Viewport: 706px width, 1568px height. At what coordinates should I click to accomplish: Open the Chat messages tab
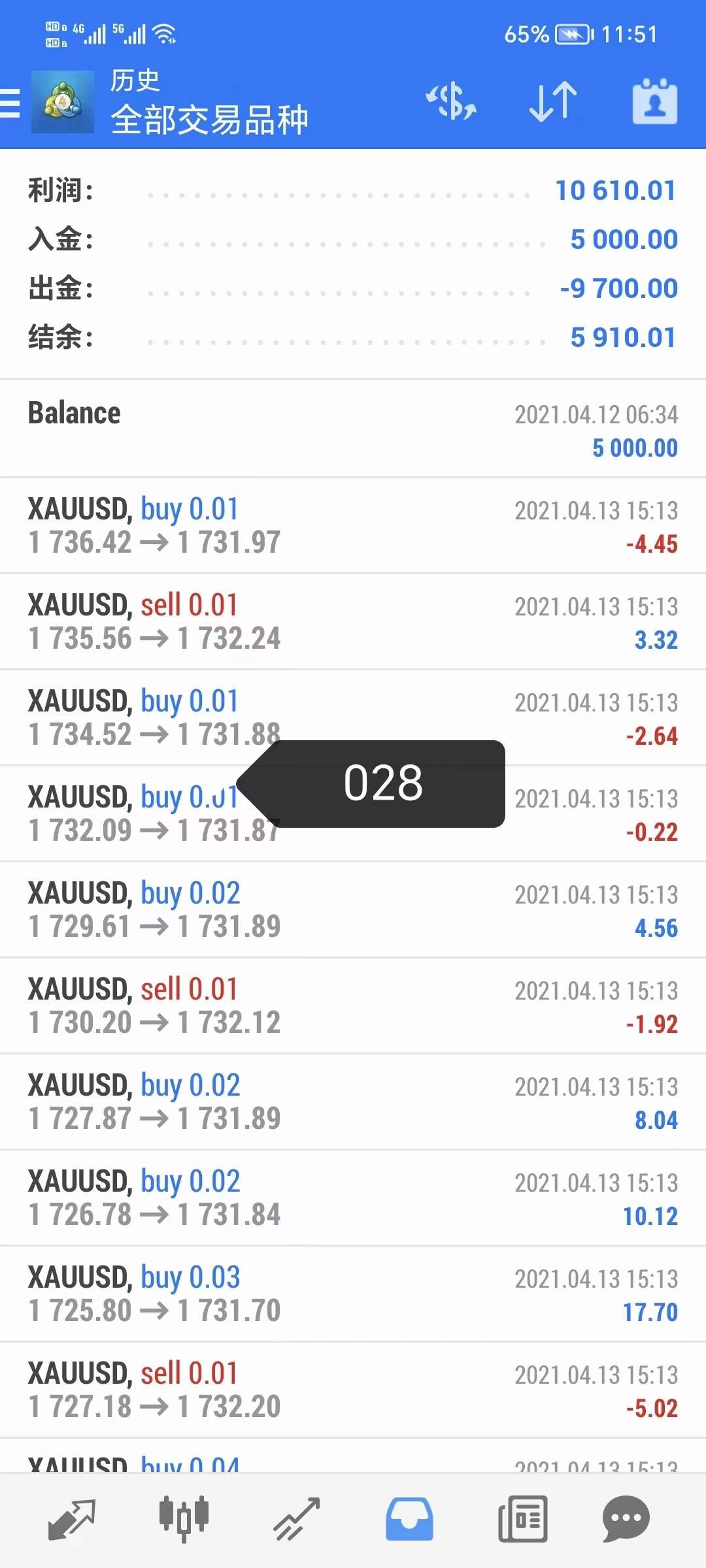626,1518
